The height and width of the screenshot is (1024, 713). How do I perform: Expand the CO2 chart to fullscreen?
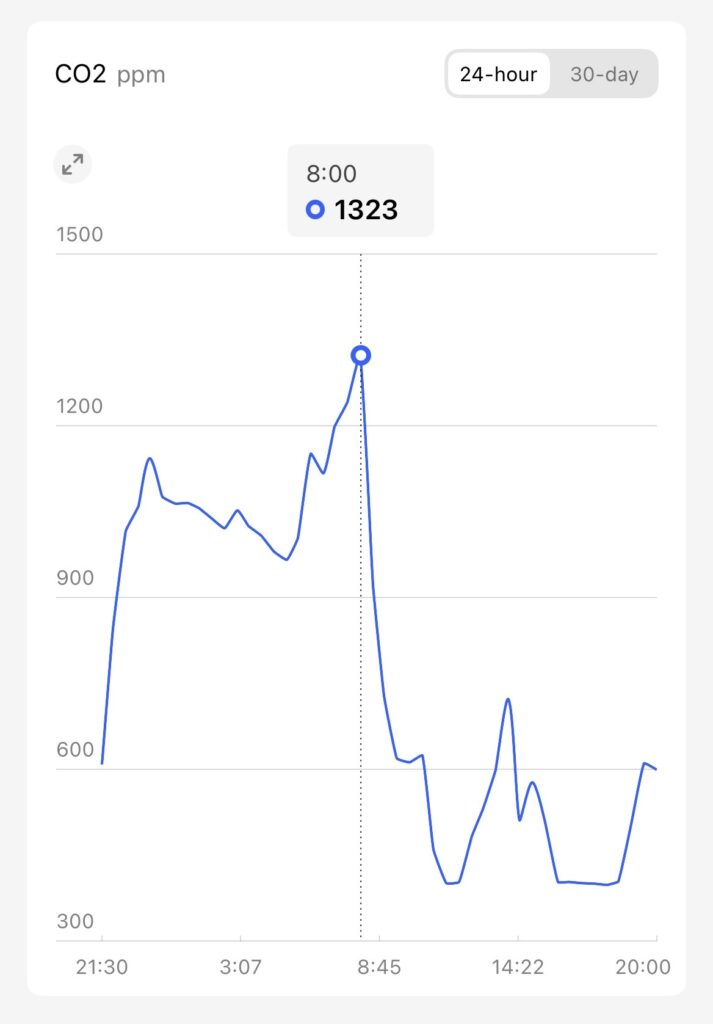click(72, 164)
